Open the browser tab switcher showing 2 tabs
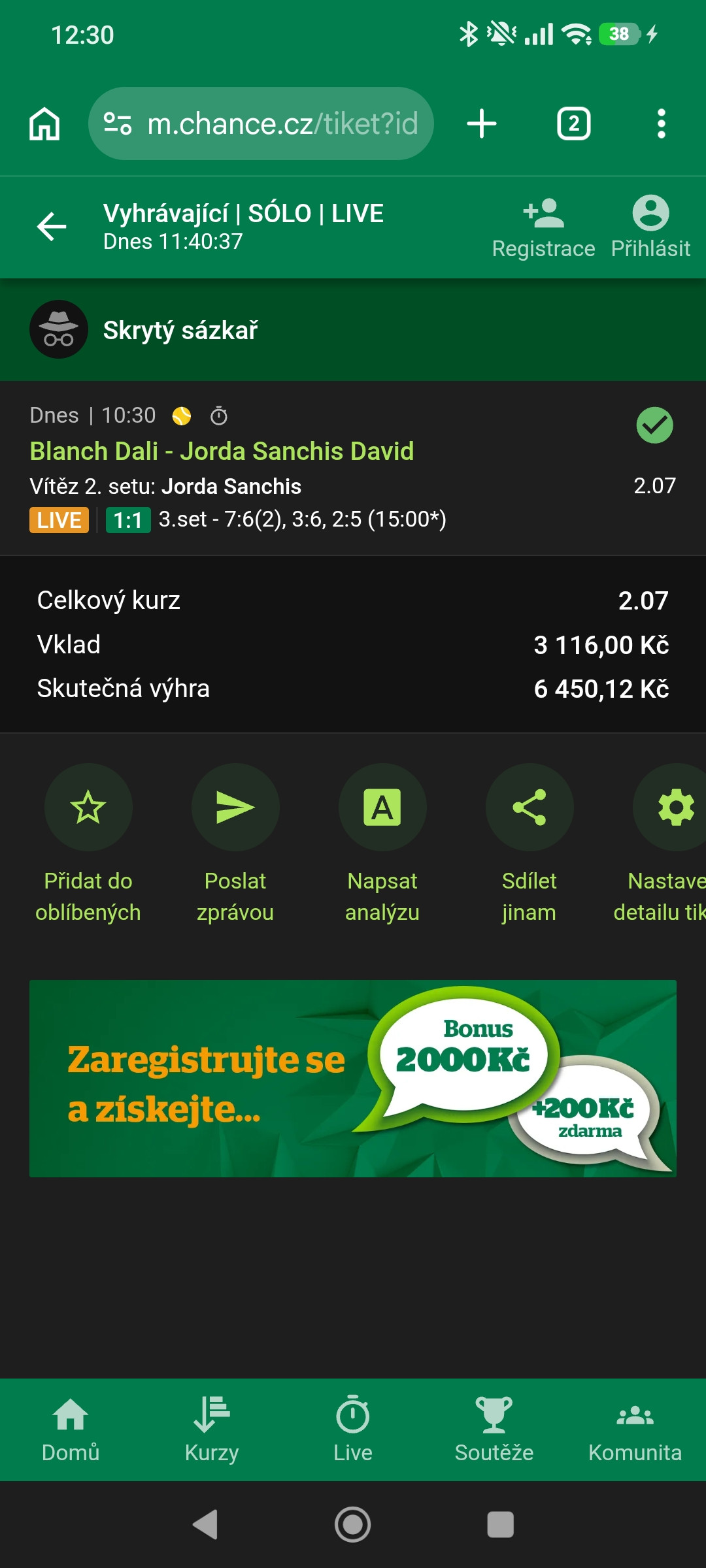The height and width of the screenshot is (1568, 706). coord(574,123)
